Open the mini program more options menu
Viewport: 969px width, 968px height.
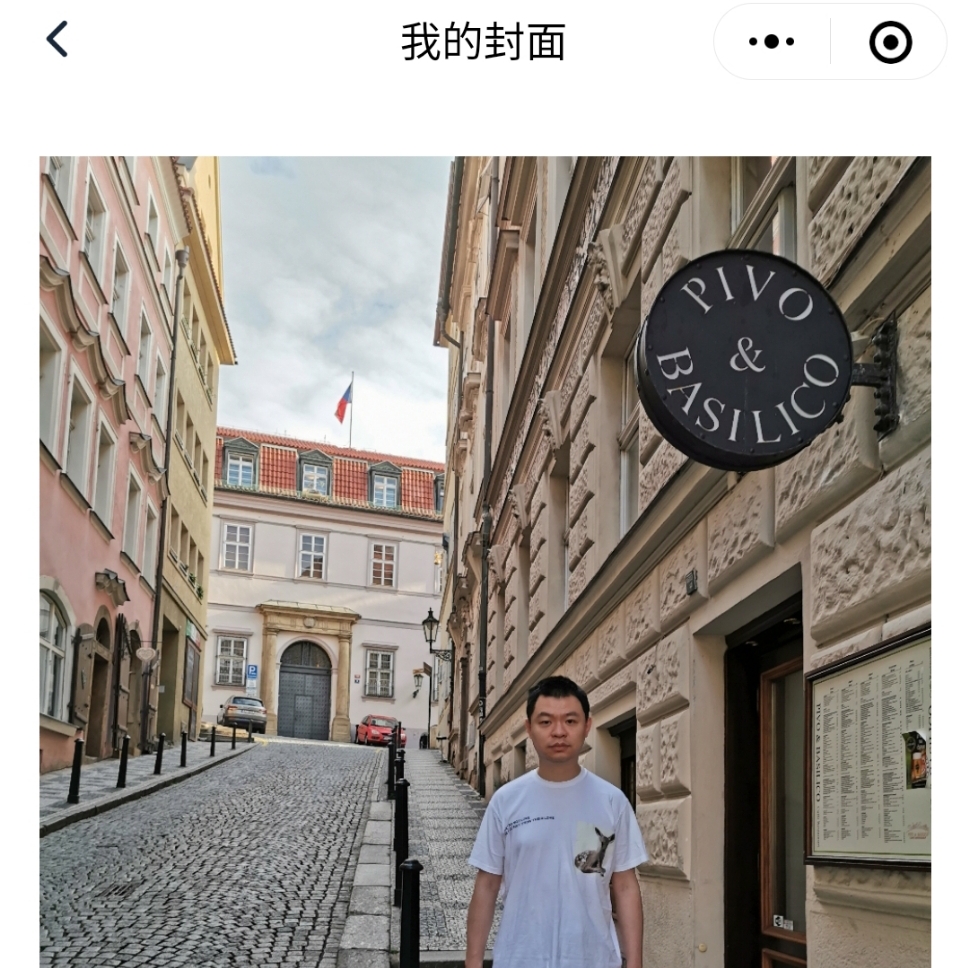pos(771,42)
